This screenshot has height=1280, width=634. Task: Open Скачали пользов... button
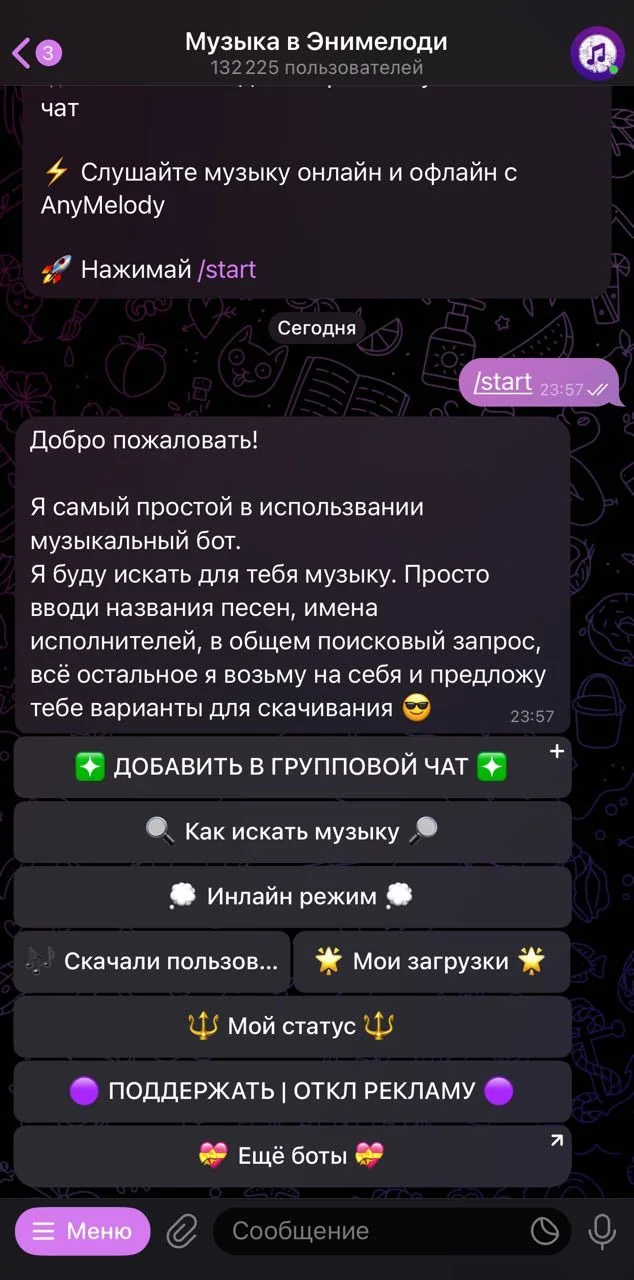[152, 962]
